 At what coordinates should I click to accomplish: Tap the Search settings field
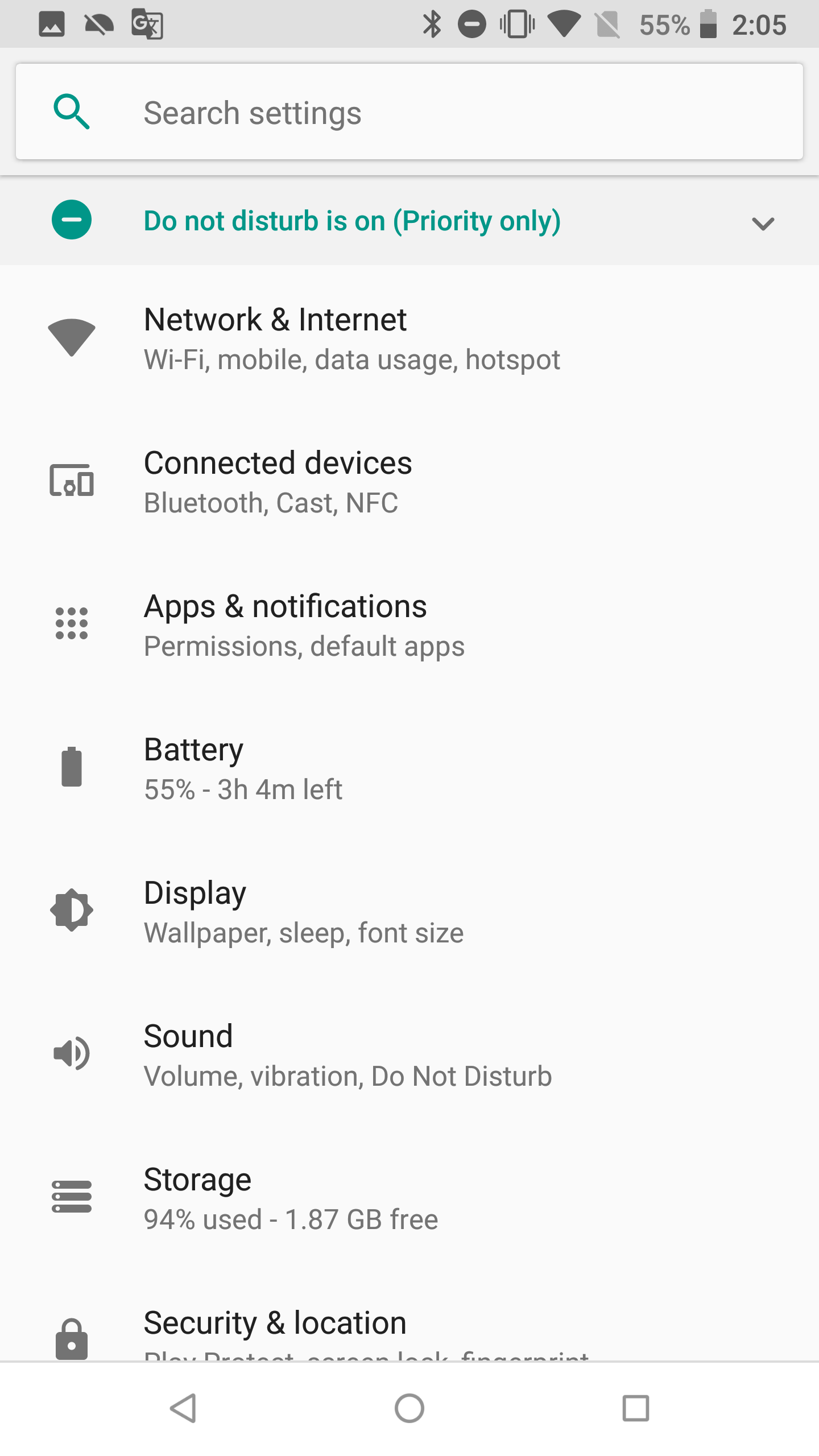[x=409, y=111]
